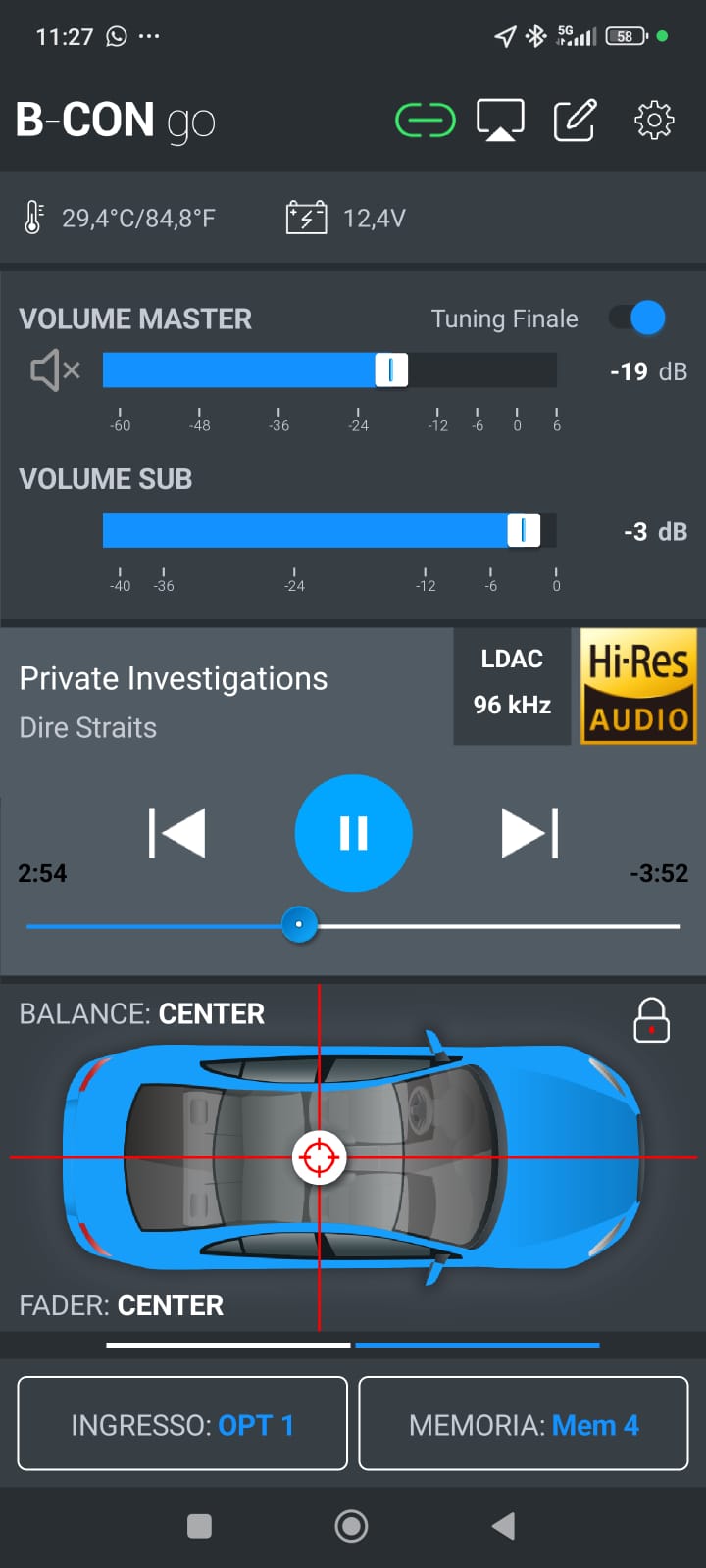Image resolution: width=706 pixels, height=1568 pixels.
Task: Tap the system home button
Action: [x=351, y=1526]
